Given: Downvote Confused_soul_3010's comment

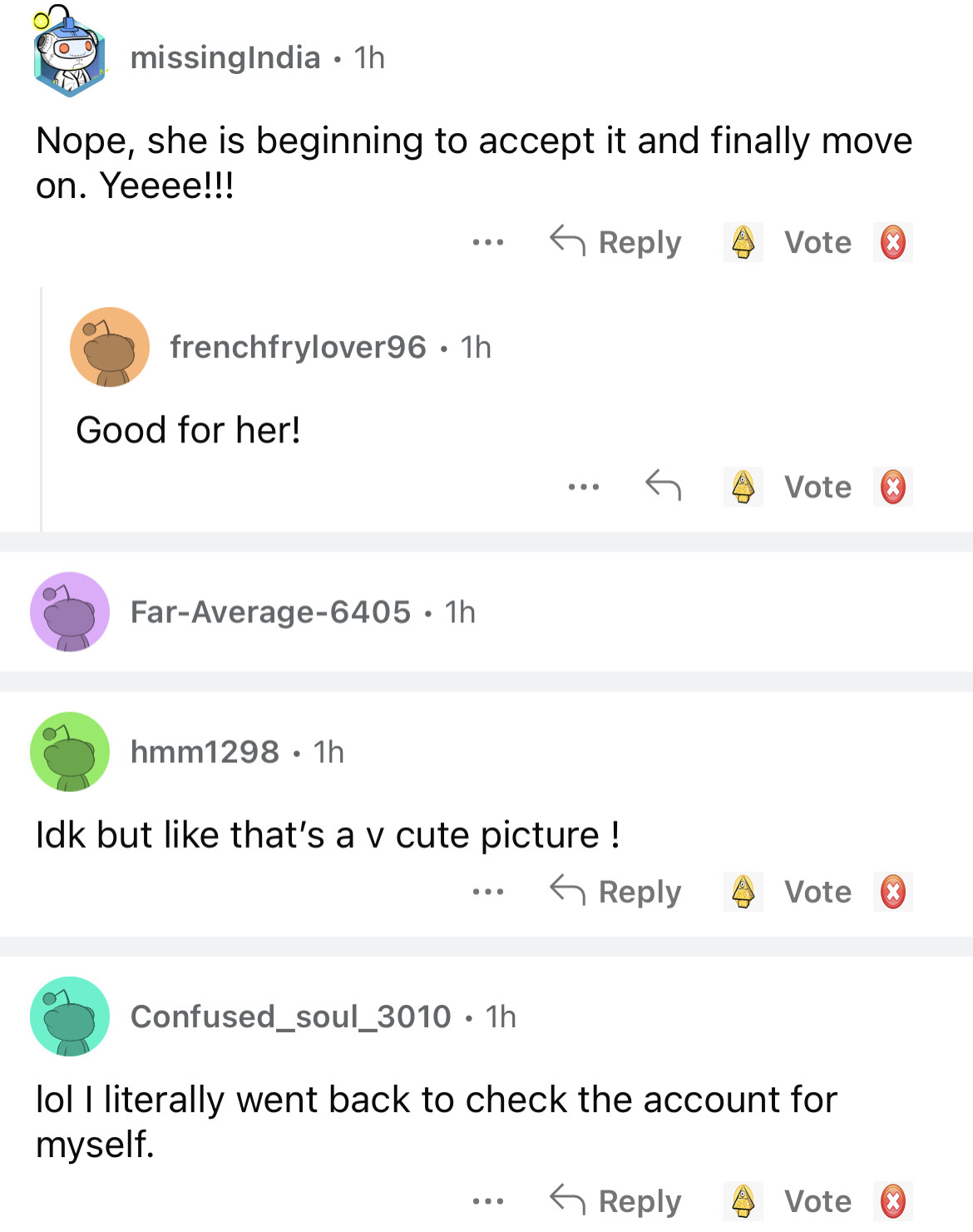Looking at the screenshot, I should click(892, 1200).
